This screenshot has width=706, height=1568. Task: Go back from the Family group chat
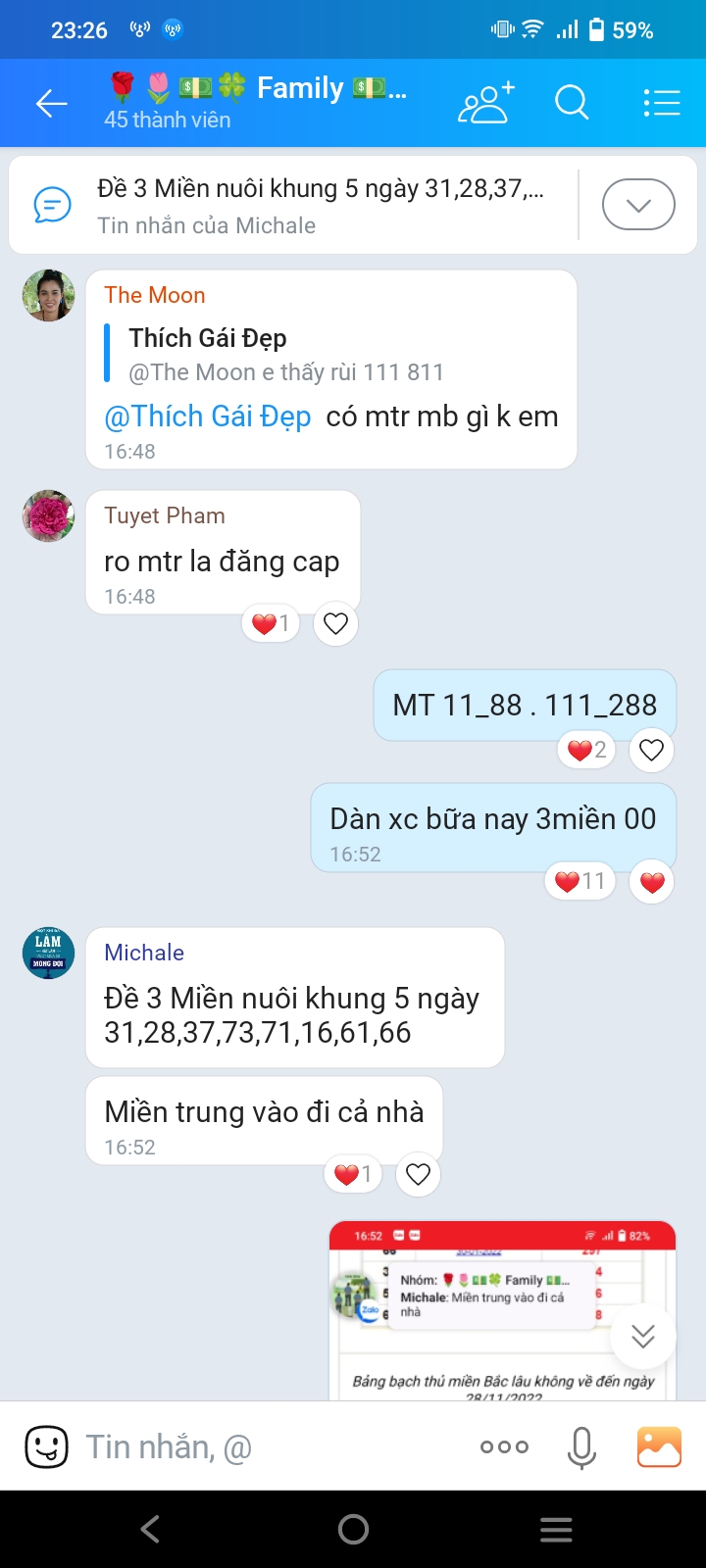pos(51,103)
